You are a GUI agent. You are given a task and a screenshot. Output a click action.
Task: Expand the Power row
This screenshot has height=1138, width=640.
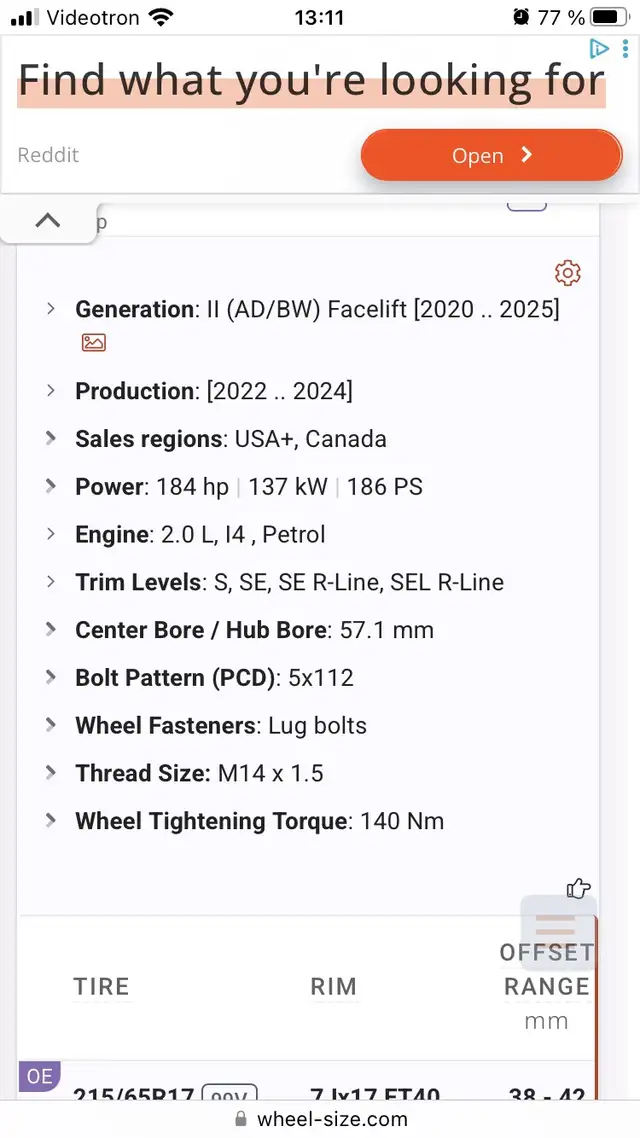point(51,487)
